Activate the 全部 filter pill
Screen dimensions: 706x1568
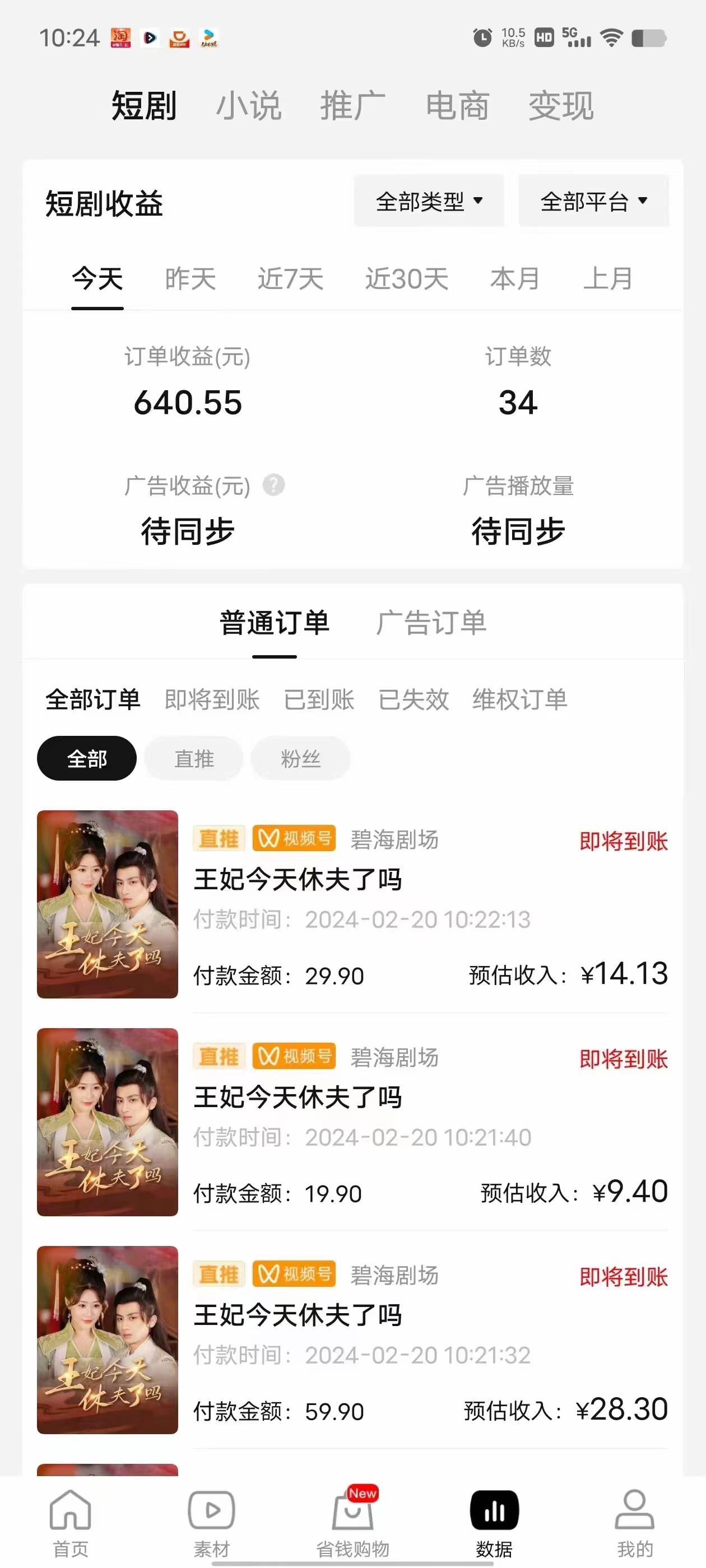(x=86, y=758)
